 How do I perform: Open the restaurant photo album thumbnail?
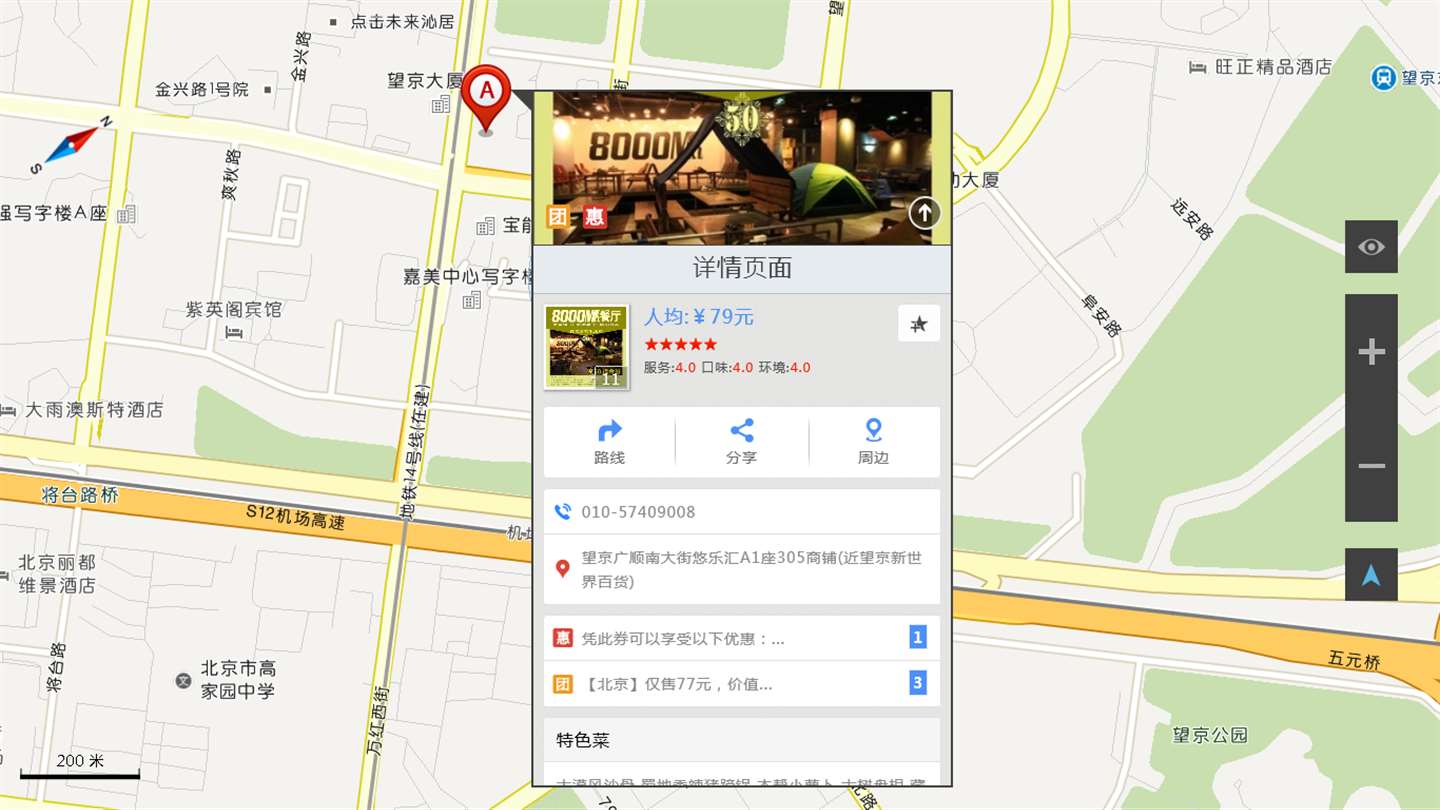[586, 346]
